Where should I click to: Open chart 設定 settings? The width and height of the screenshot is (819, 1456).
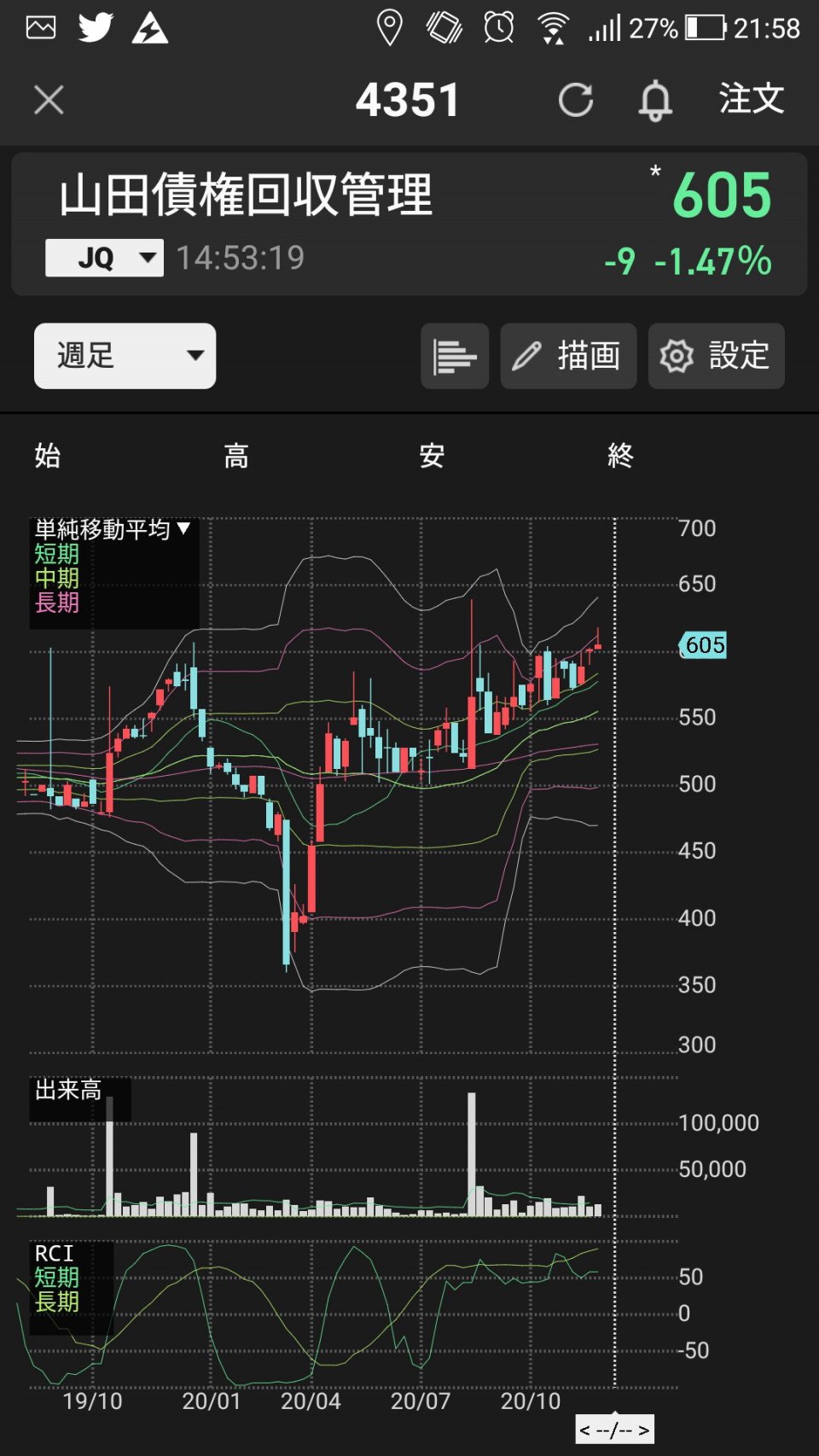(716, 356)
